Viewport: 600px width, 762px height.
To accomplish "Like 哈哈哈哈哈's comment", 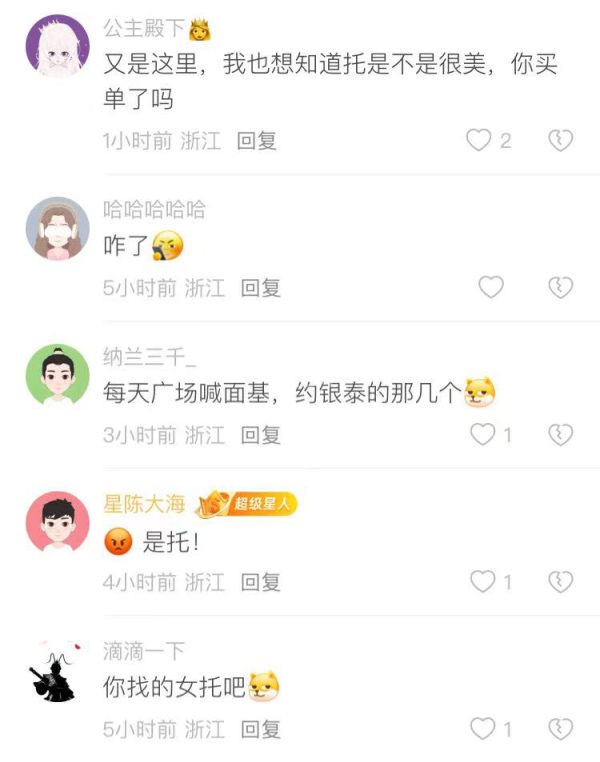I will click(x=491, y=288).
